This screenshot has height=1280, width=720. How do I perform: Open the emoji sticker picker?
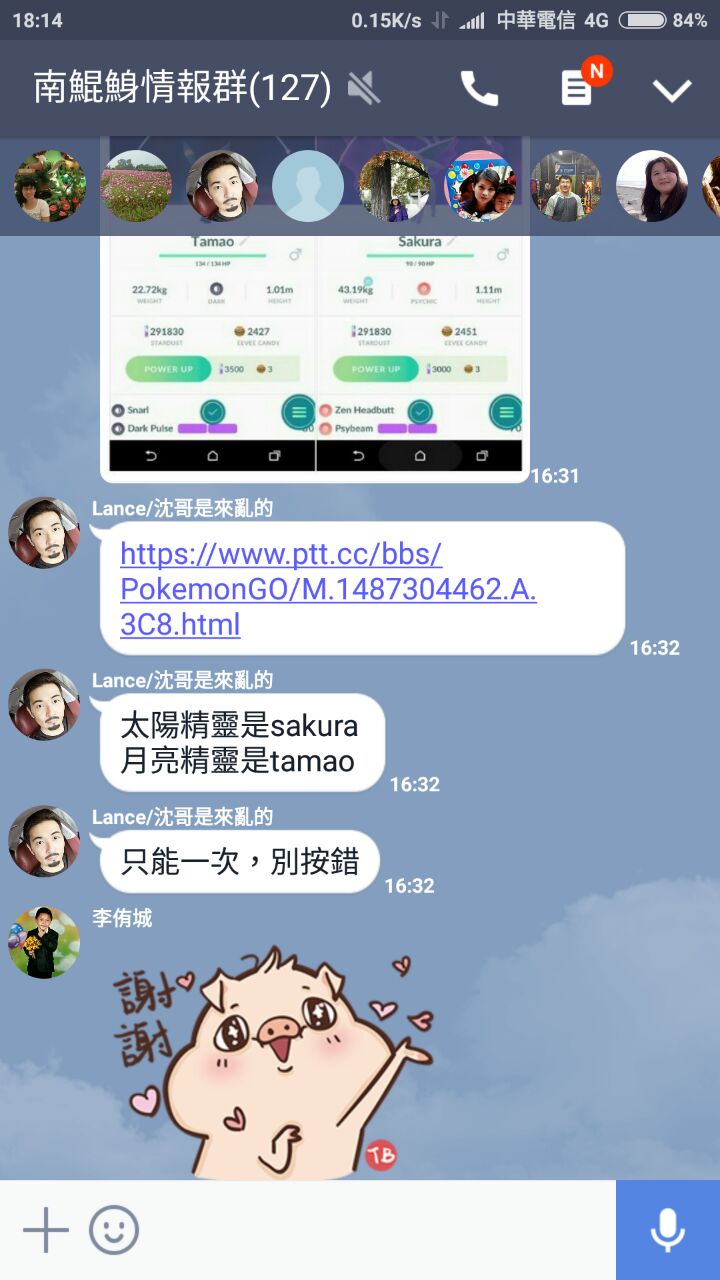tap(114, 1230)
